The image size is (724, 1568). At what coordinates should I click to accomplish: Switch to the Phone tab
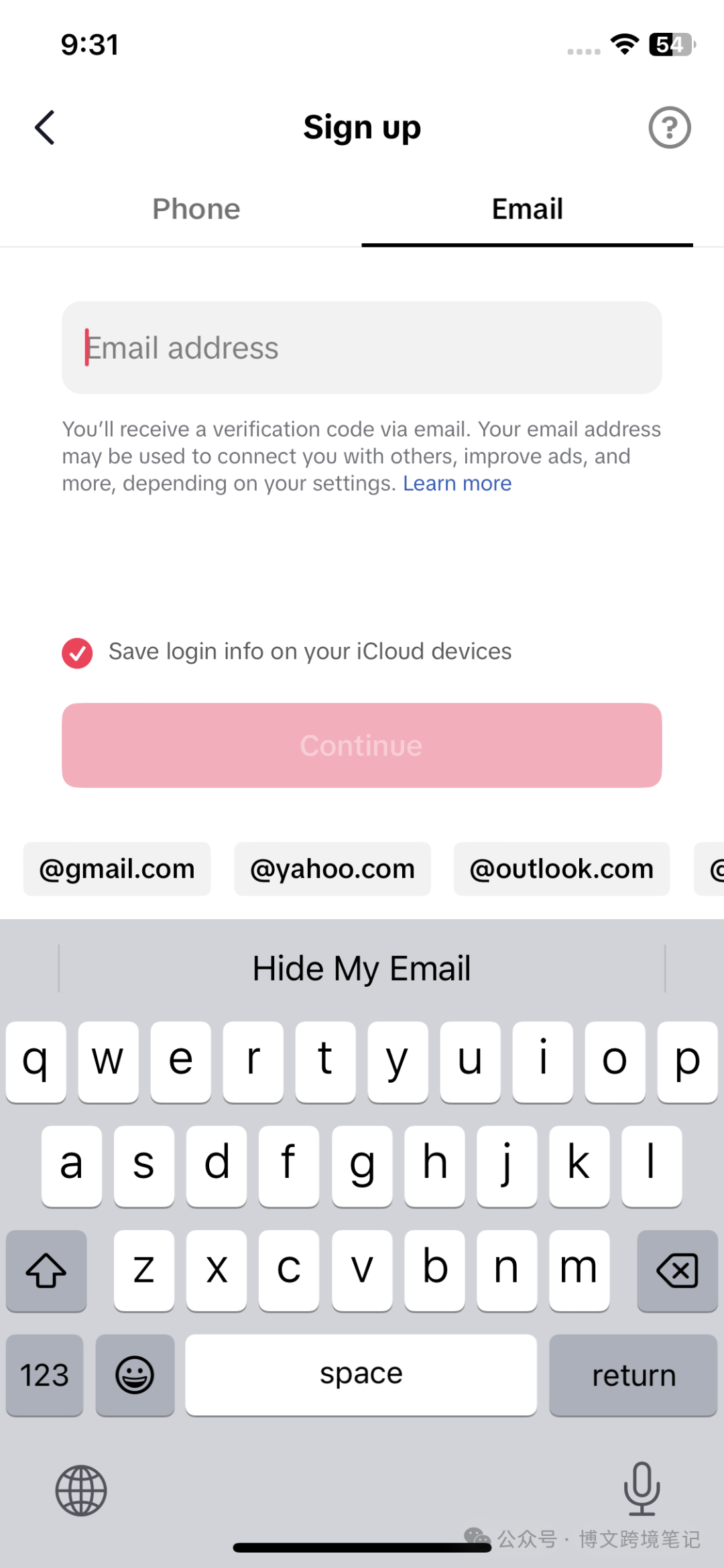(x=196, y=209)
